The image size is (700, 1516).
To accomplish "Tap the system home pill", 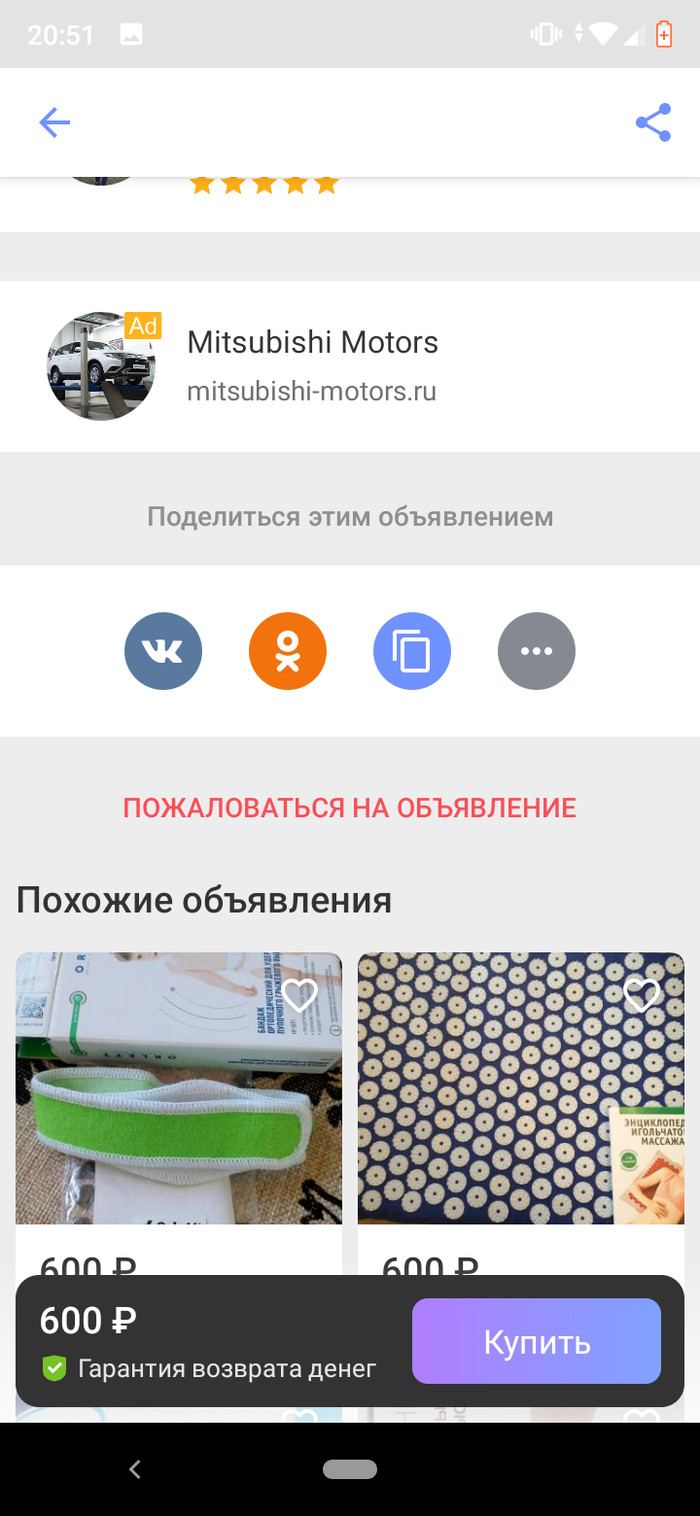I will click(x=349, y=1469).
